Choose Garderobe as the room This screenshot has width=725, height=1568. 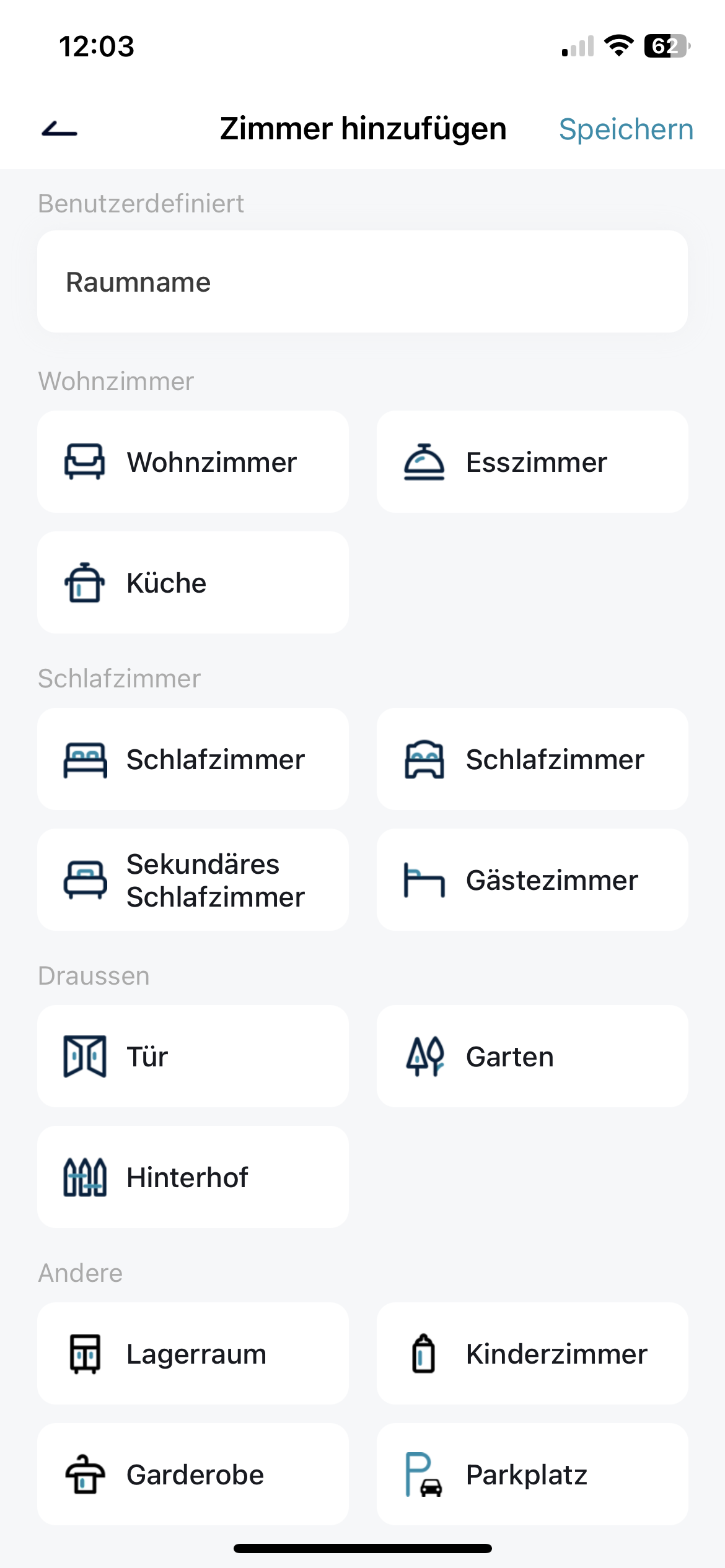tap(193, 1474)
